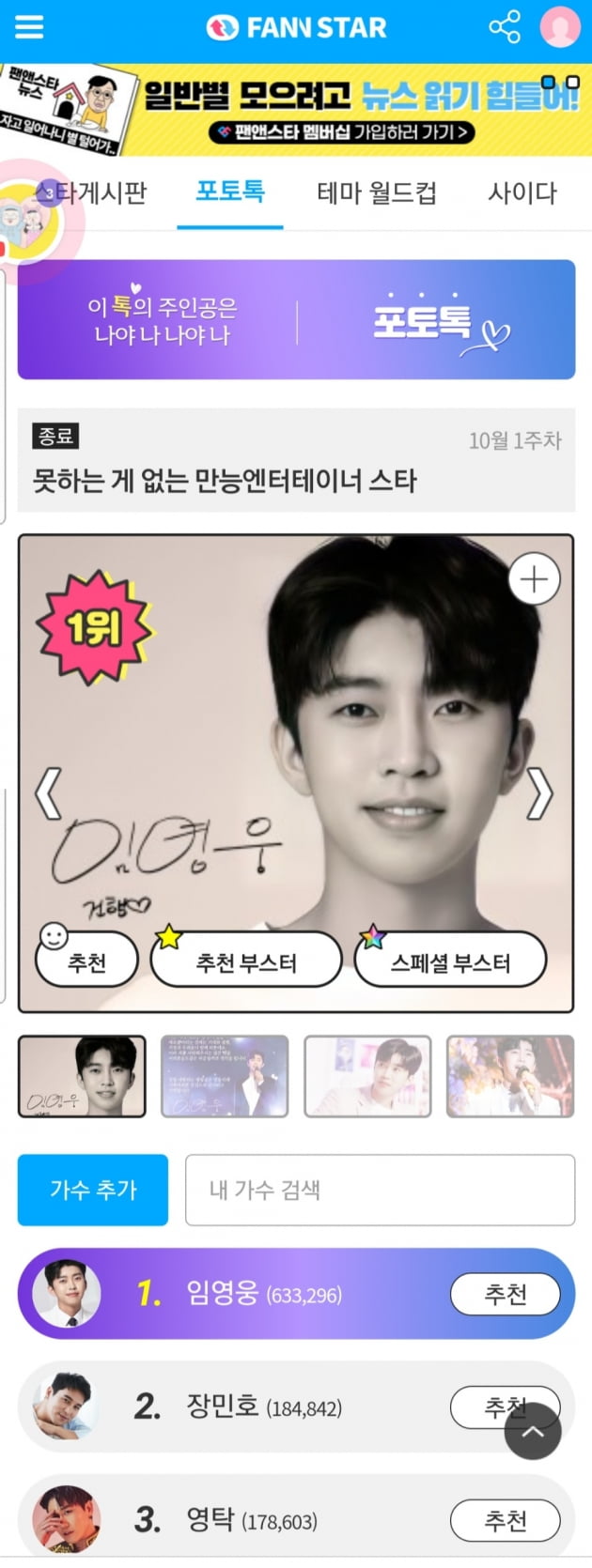
Task: Recommend 영탁 in the ranking list
Action: point(505,1520)
